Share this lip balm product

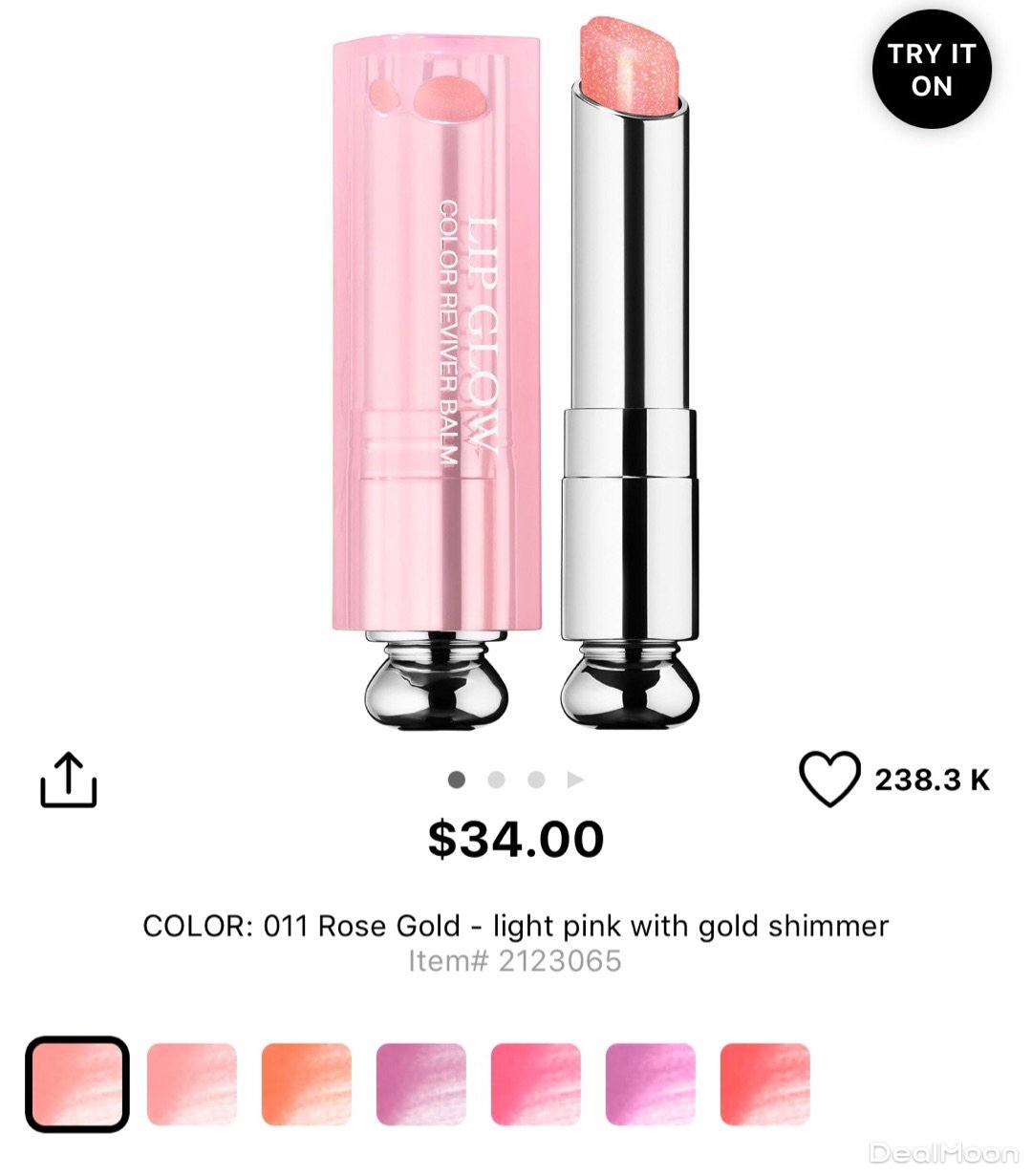tap(69, 780)
